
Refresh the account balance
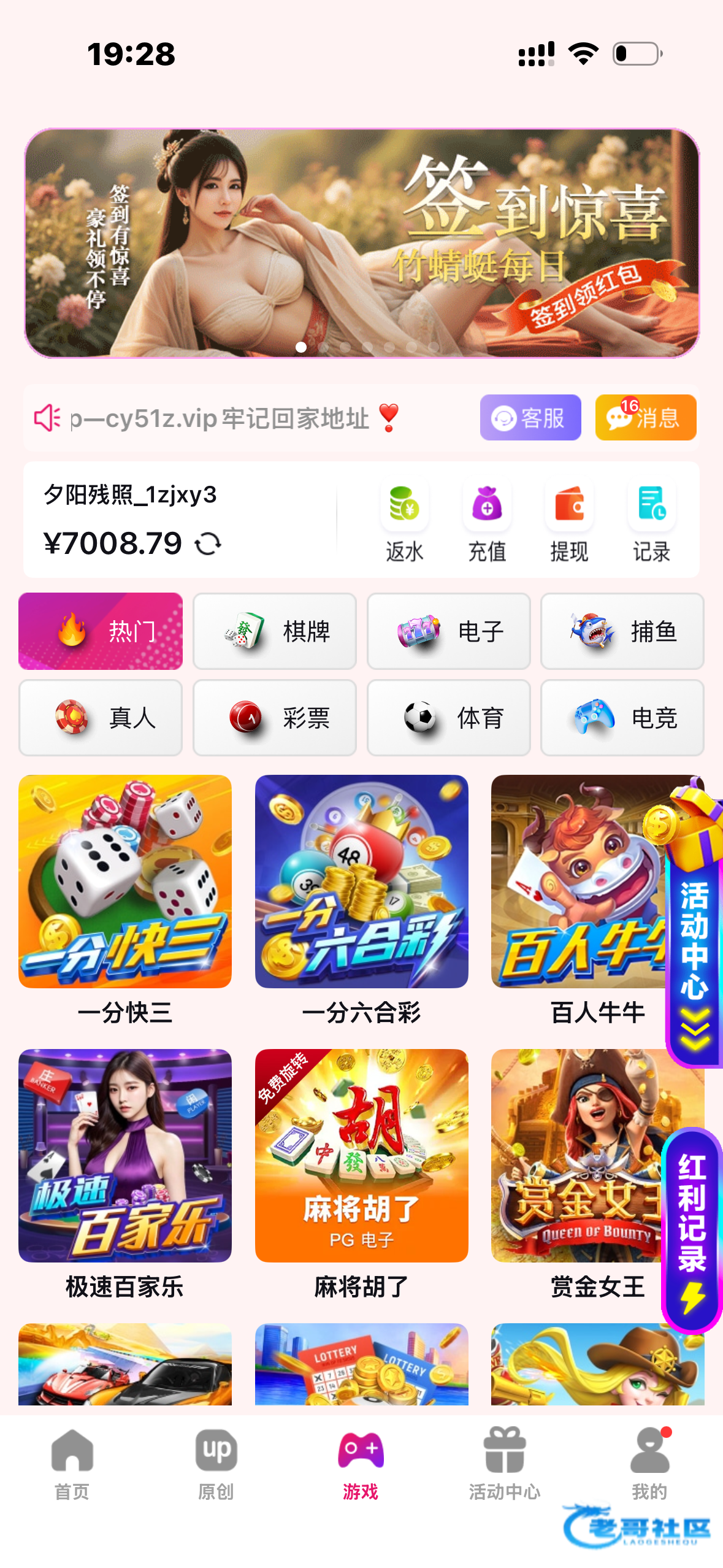(208, 544)
